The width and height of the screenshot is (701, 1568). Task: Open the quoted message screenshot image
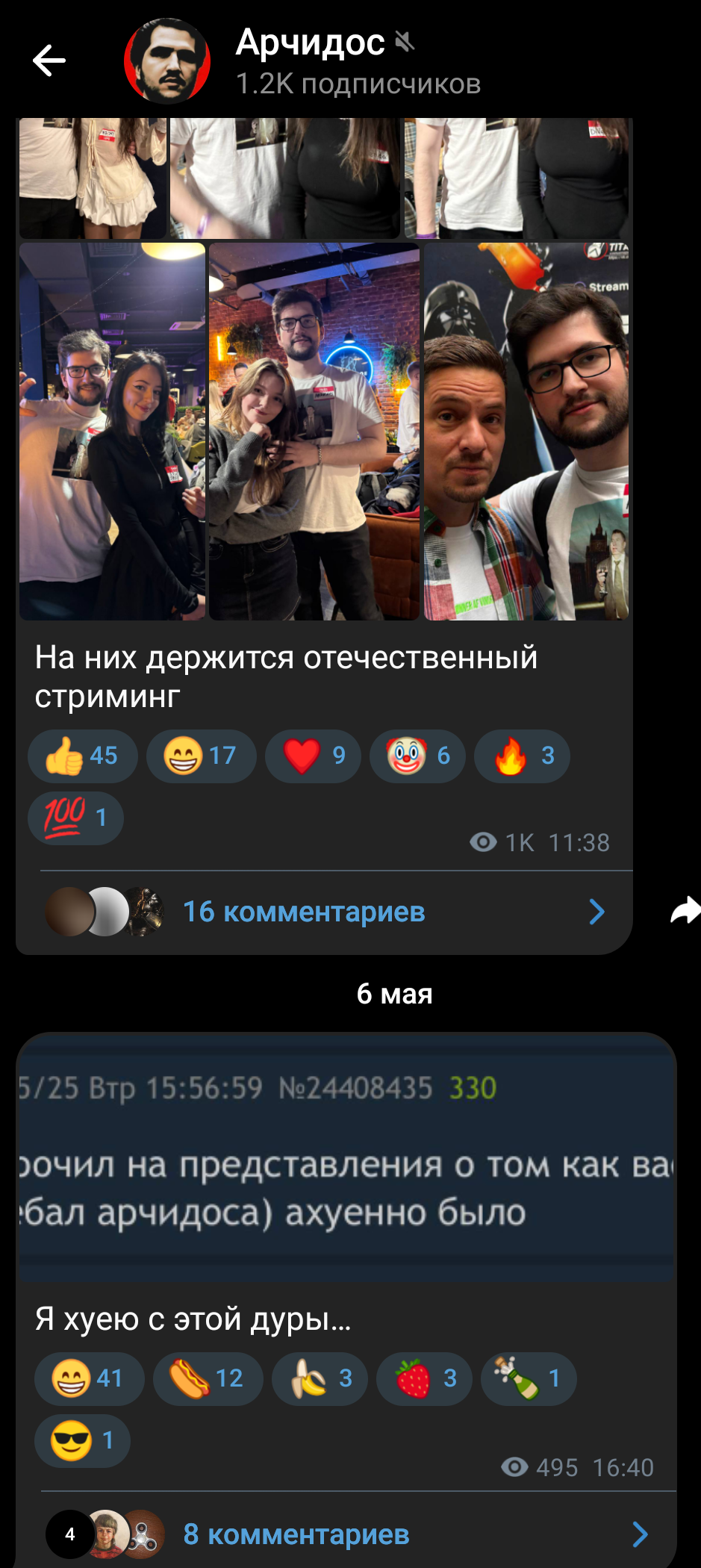(x=346, y=1158)
